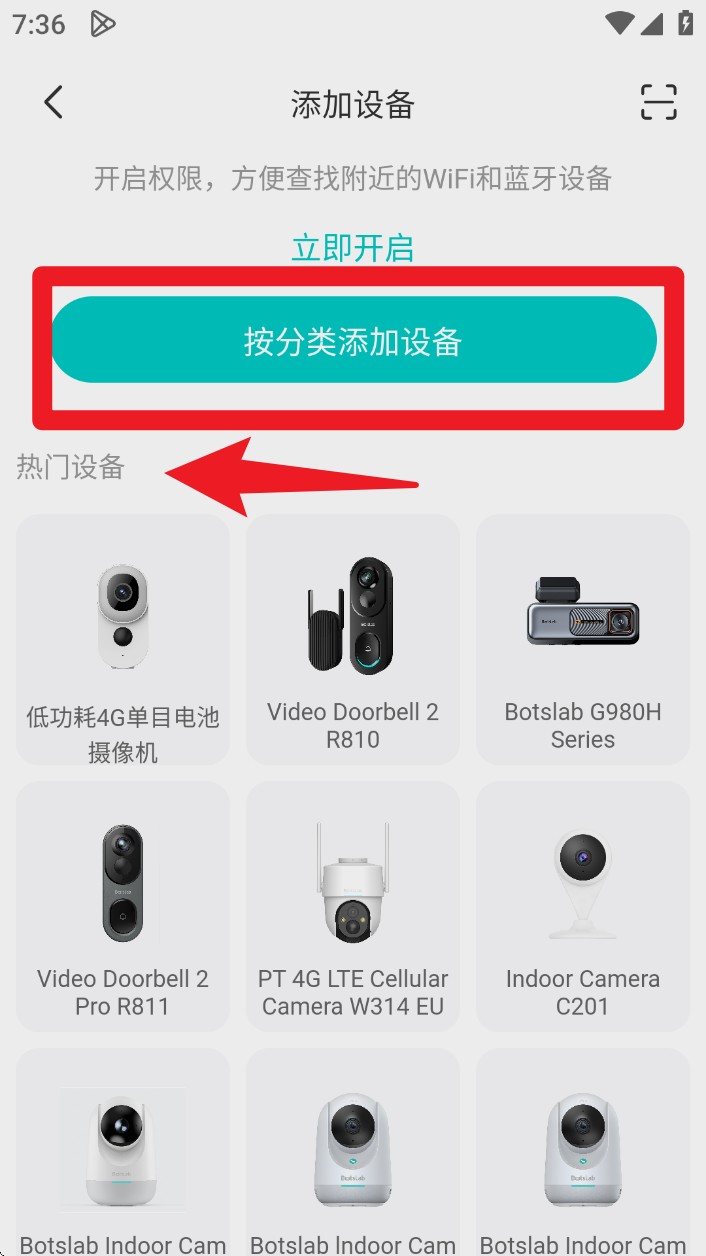The width and height of the screenshot is (706, 1256).
Task: Open the QR scan icon
Action: 658,102
